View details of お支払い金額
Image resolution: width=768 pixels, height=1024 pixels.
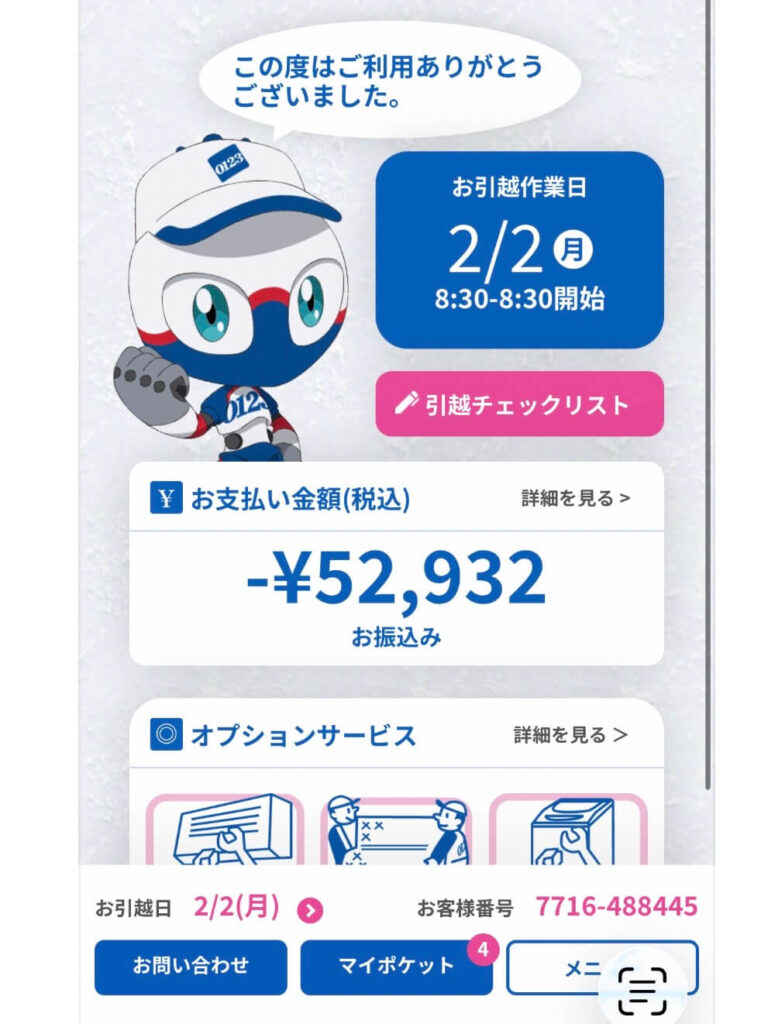[575, 497]
